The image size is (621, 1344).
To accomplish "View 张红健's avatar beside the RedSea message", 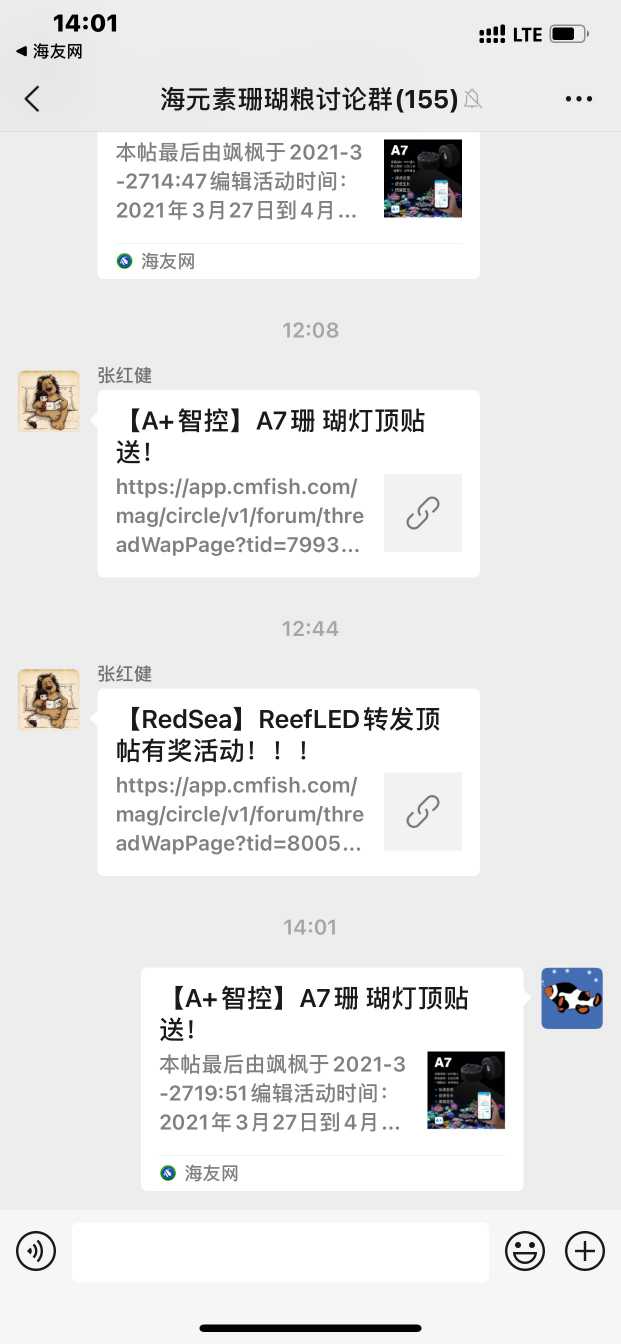I will coord(48,700).
